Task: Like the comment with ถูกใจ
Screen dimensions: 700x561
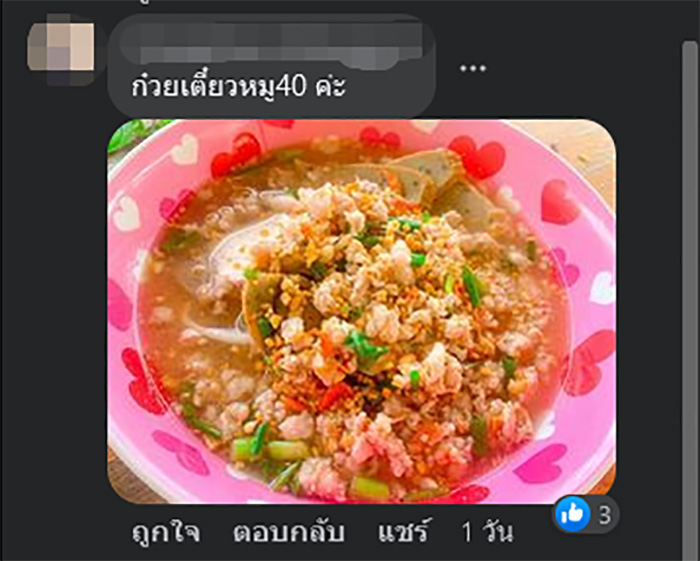Action: 166,532
